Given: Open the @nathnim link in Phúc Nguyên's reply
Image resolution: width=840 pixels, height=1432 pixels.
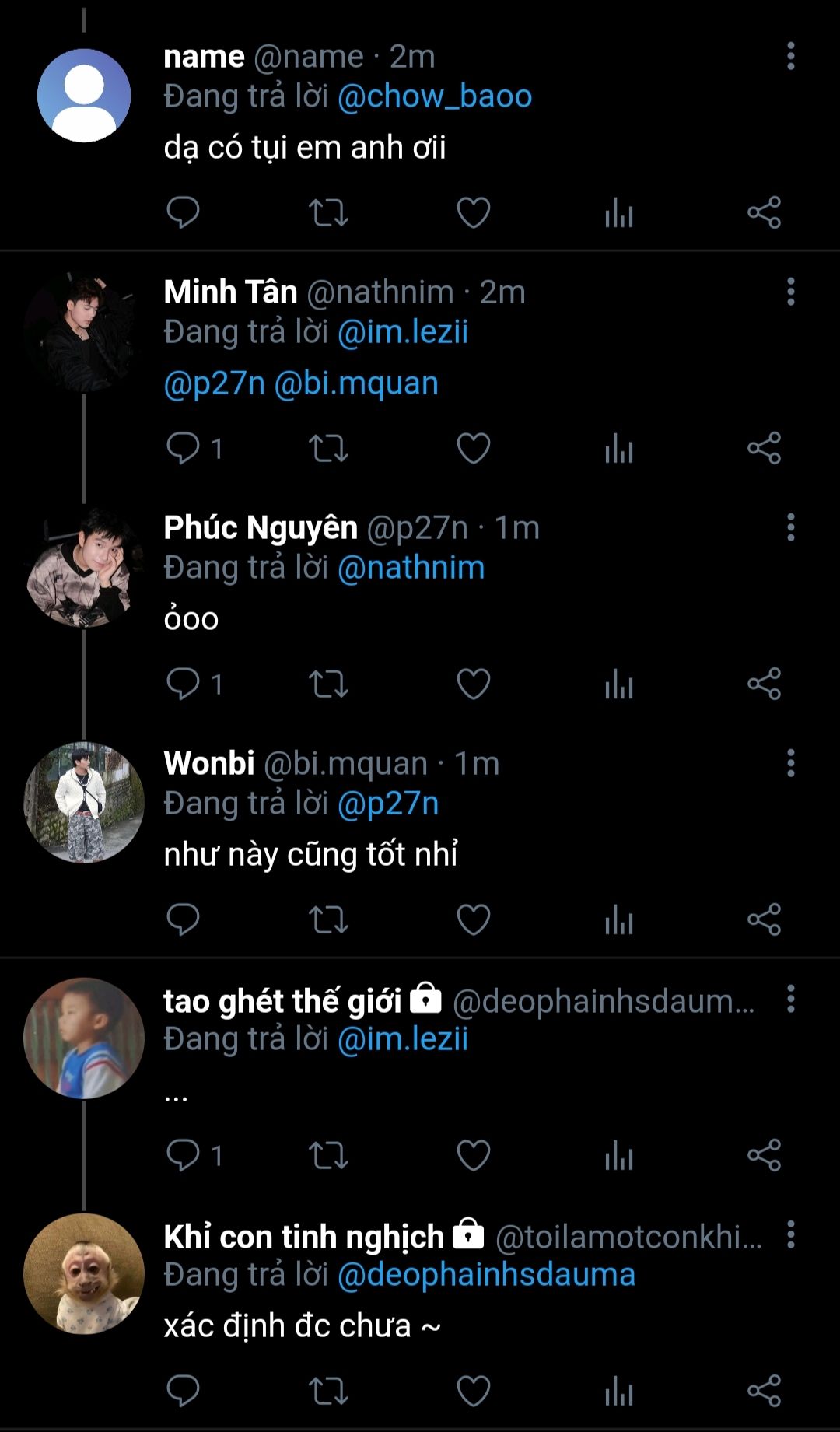Looking at the screenshot, I should (411, 568).
